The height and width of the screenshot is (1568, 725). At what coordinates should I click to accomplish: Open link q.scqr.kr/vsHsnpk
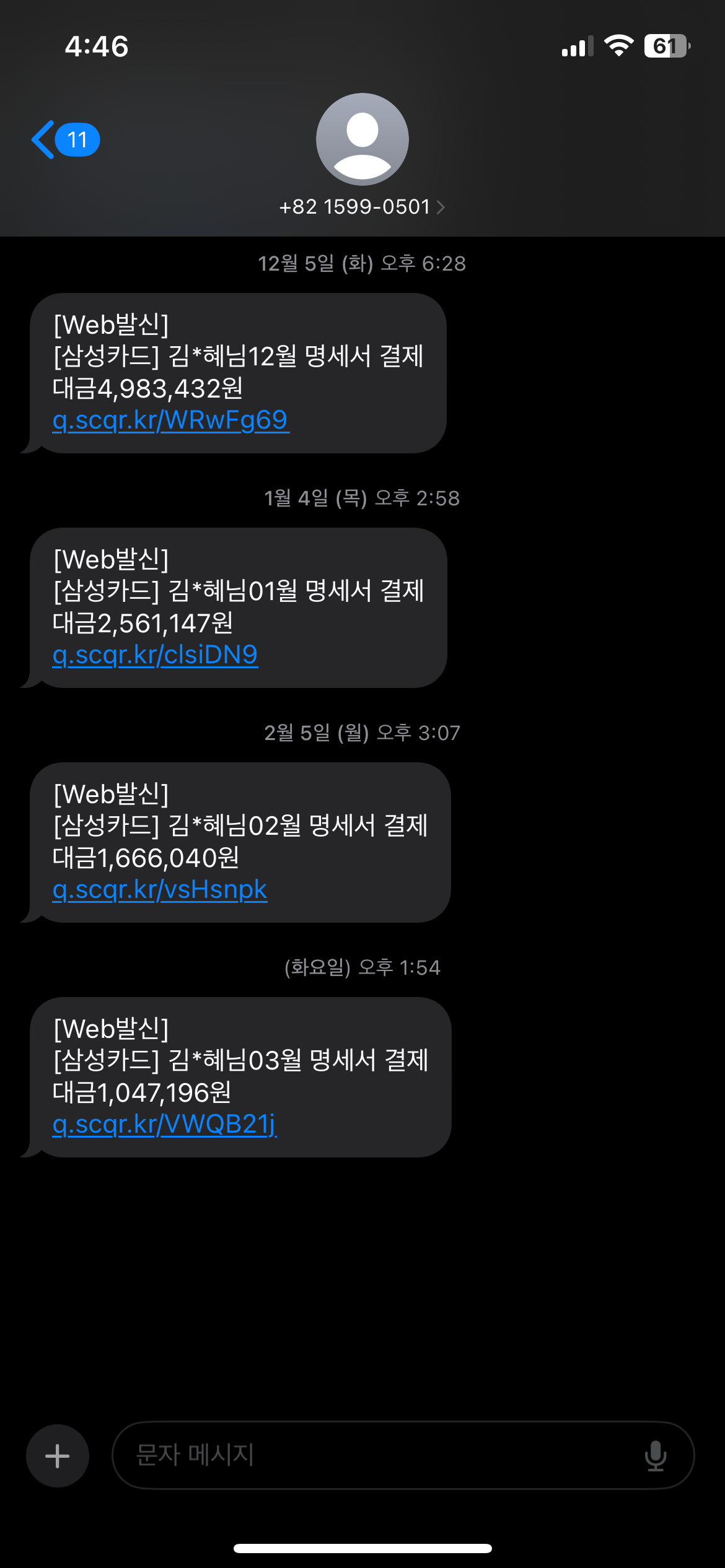pyautogui.click(x=160, y=889)
